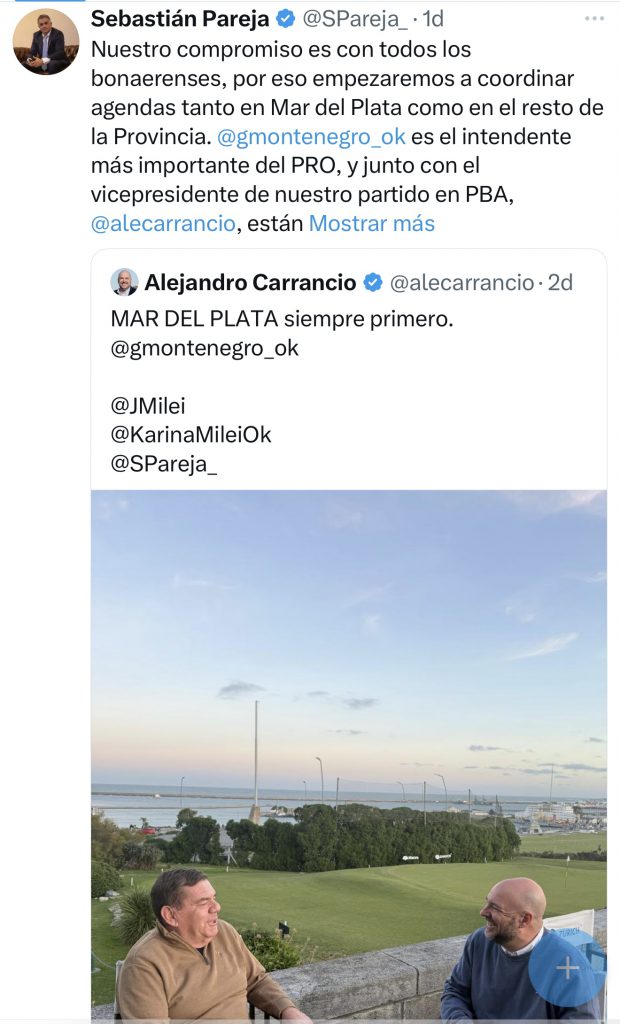Viewport: 620px width, 1024px height.
Task: Expand the tweet with Mostrar más
Action: 371,223
